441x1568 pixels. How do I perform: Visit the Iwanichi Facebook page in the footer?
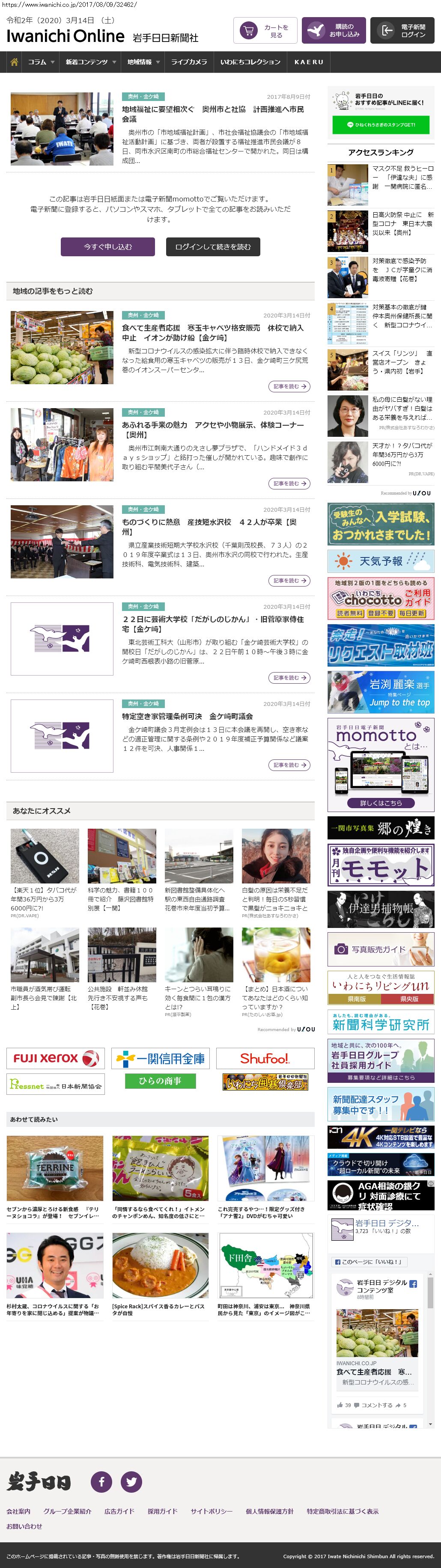tap(101, 1482)
